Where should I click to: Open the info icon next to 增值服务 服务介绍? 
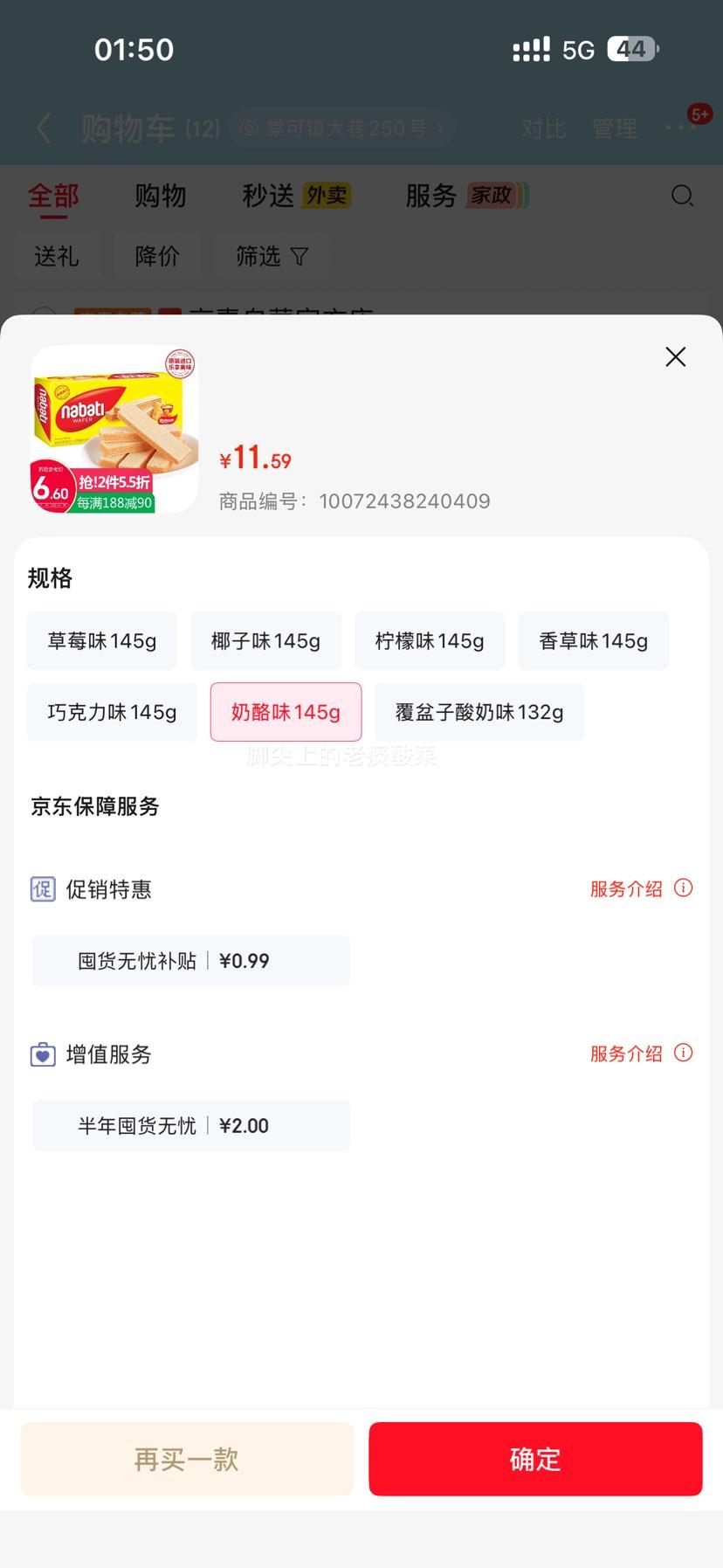point(682,1053)
